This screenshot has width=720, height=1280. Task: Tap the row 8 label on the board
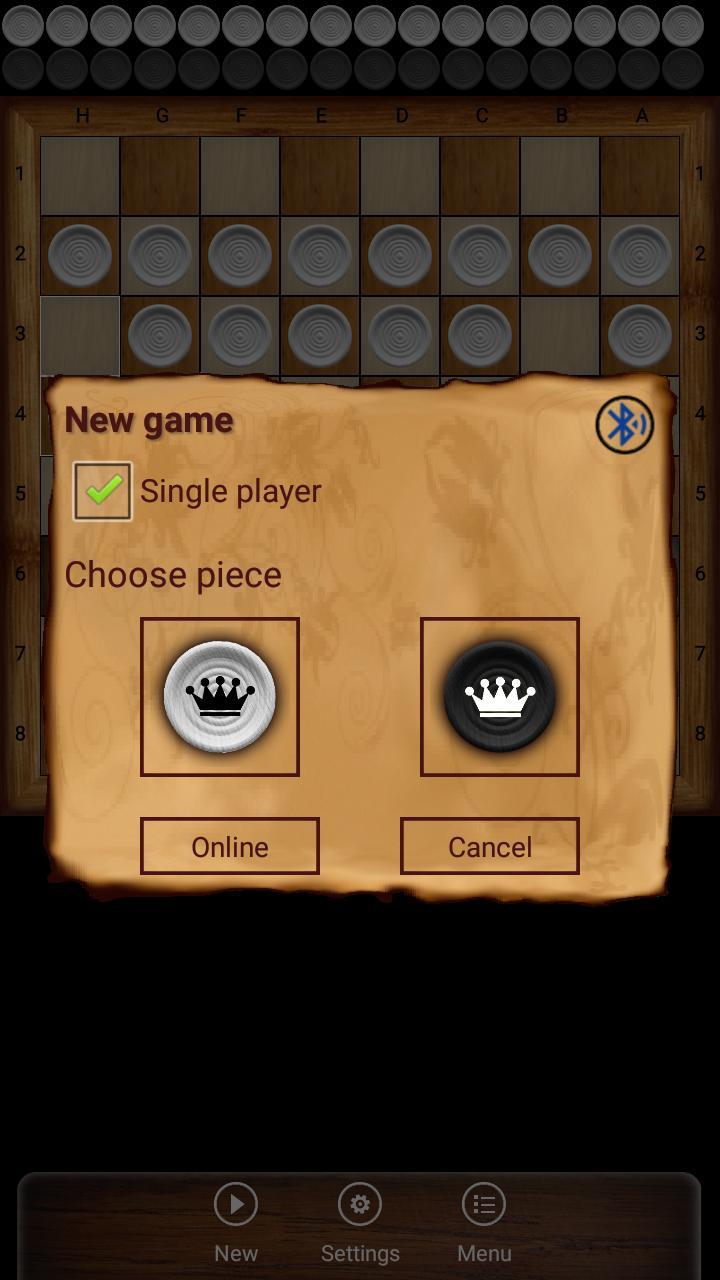coord(20,732)
